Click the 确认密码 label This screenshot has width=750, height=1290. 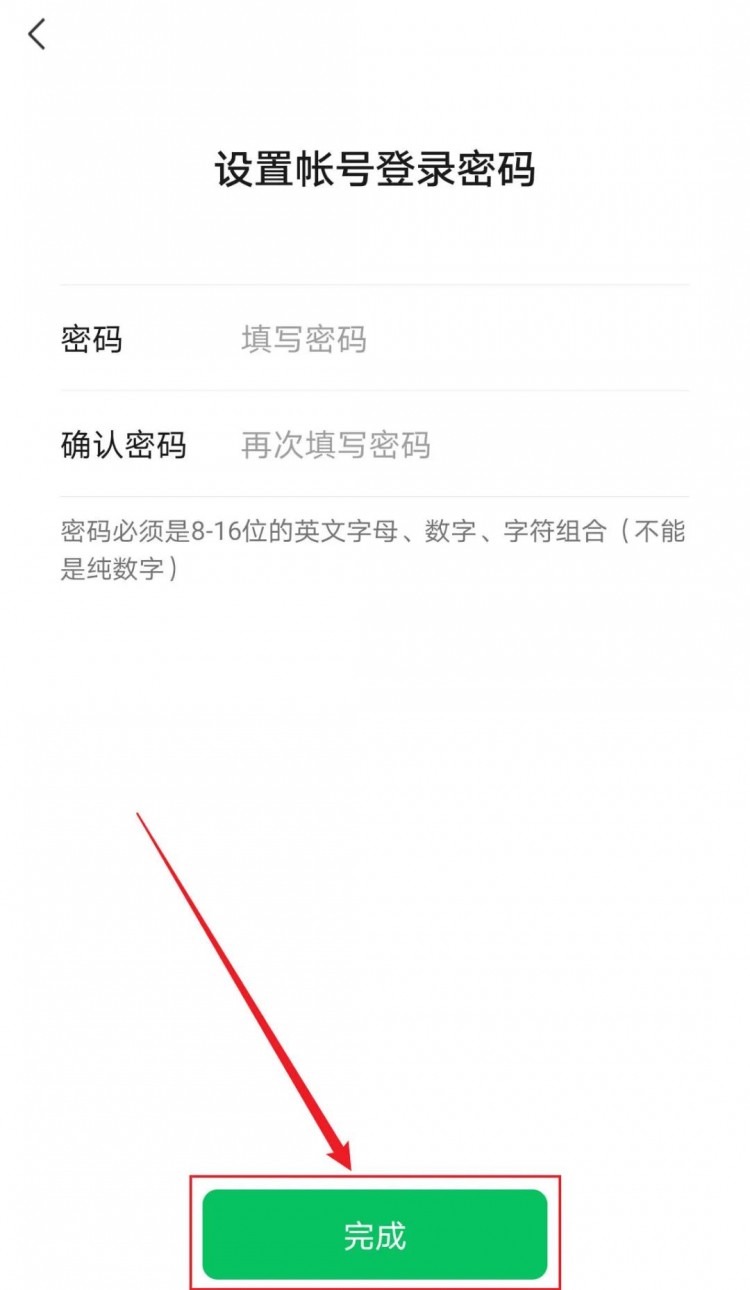[124, 445]
